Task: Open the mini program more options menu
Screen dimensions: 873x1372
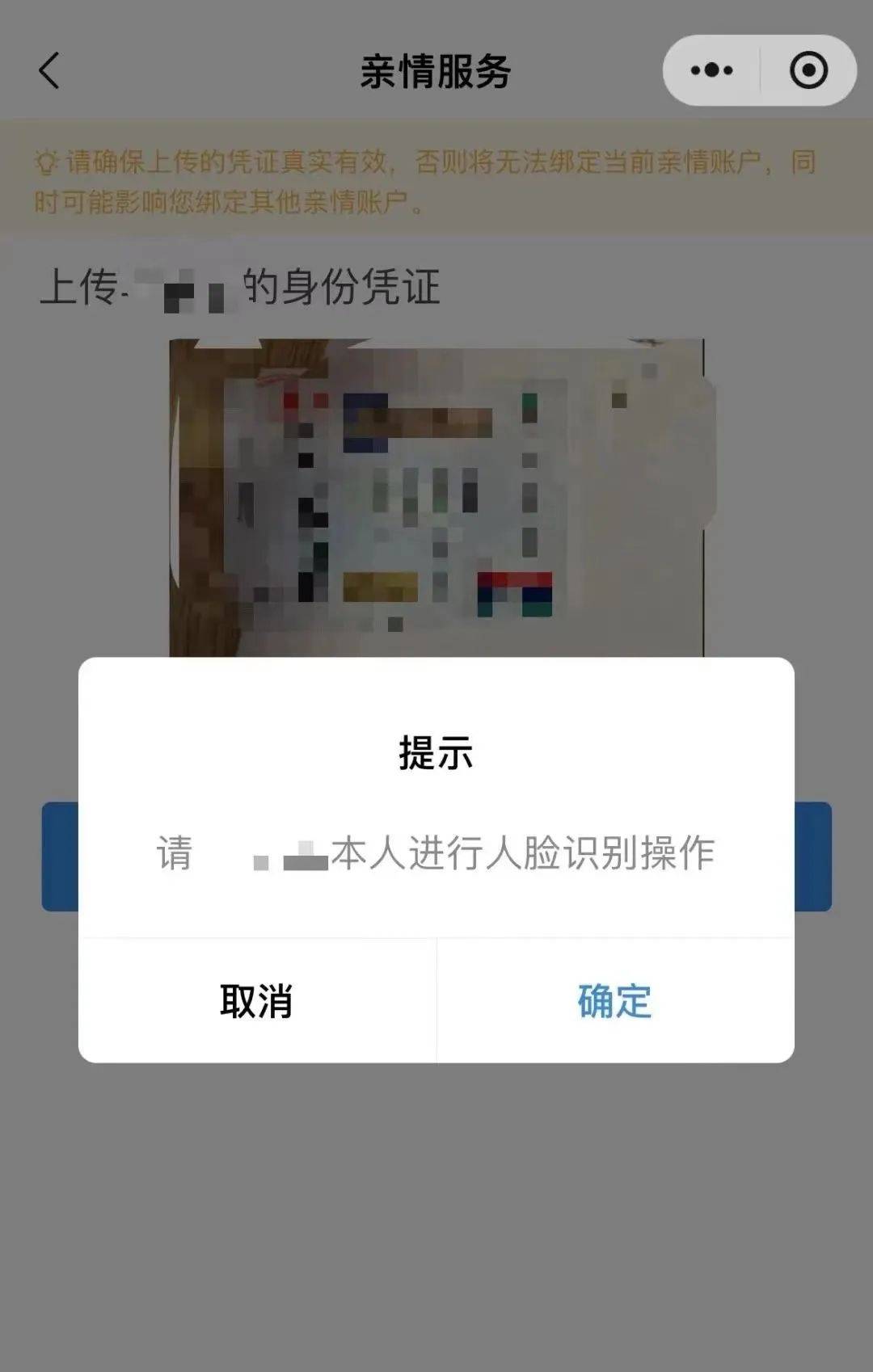Action: (x=711, y=71)
